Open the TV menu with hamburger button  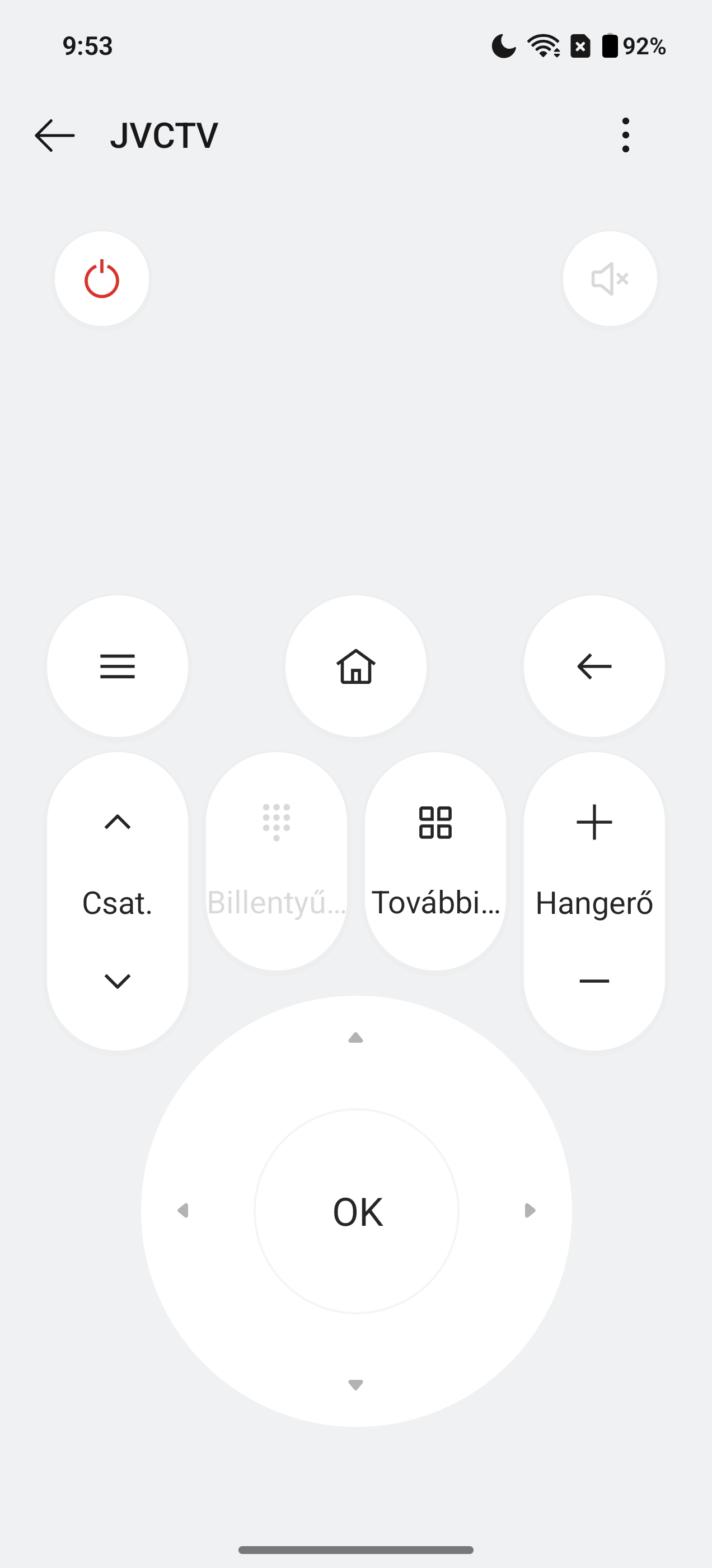click(x=118, y=666)
